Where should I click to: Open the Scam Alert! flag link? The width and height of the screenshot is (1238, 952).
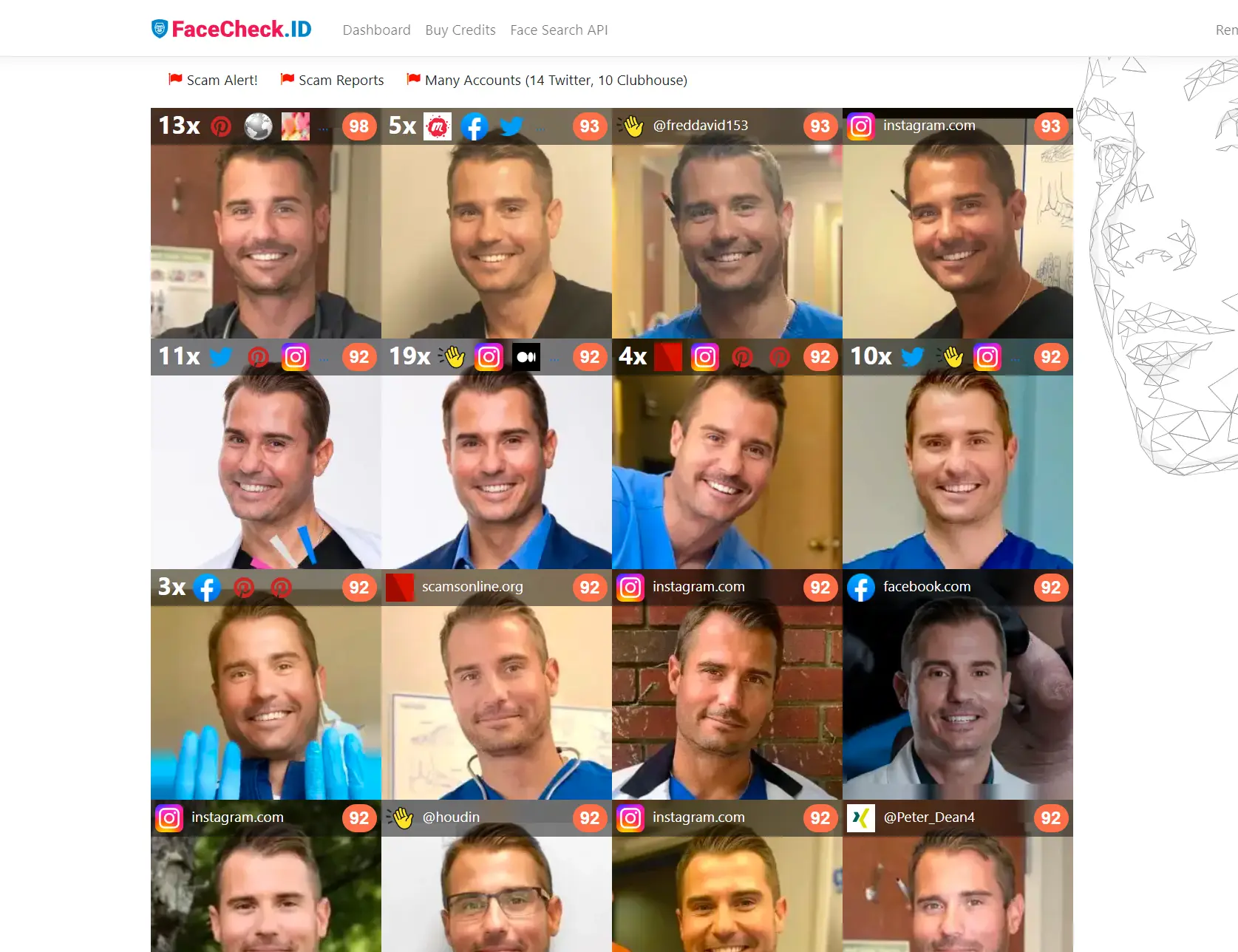click(x=213, y=80)
